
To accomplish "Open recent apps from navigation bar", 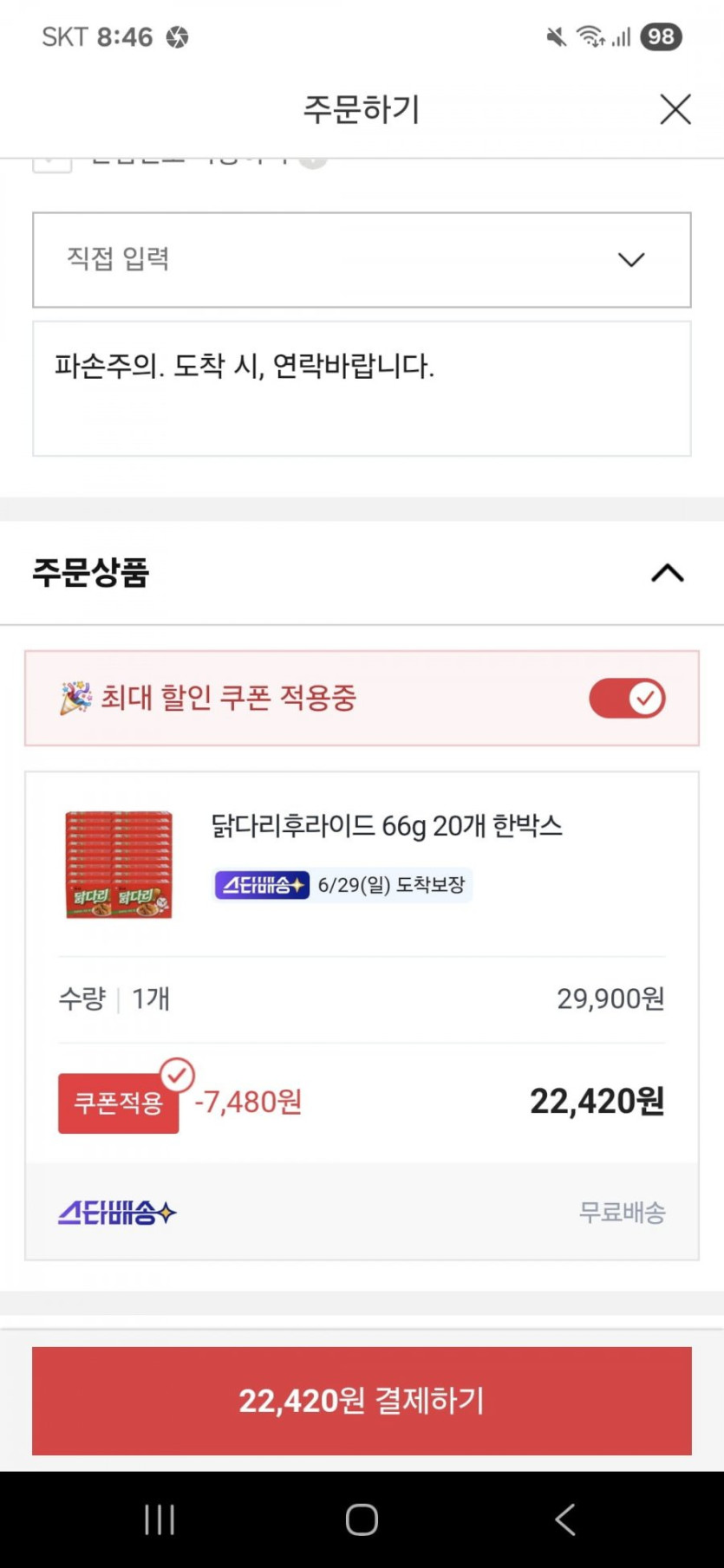I will pos(160,1519).
